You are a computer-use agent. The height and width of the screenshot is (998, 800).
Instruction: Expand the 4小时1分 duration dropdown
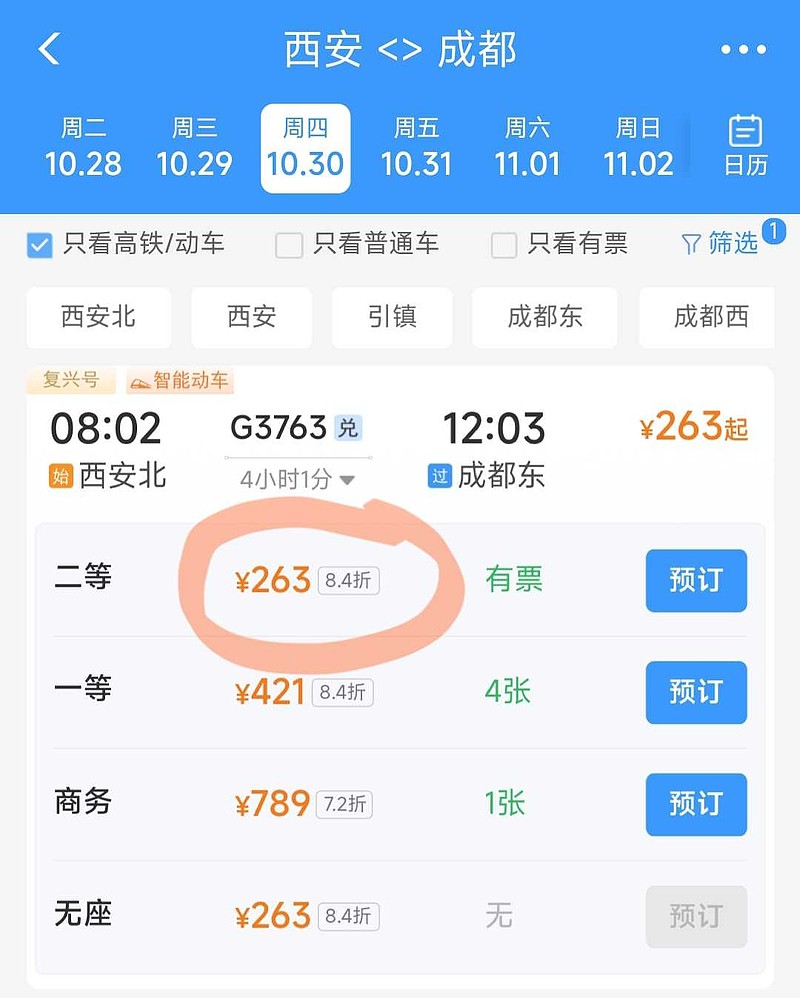pyautogui.click(x=297, y=478)
